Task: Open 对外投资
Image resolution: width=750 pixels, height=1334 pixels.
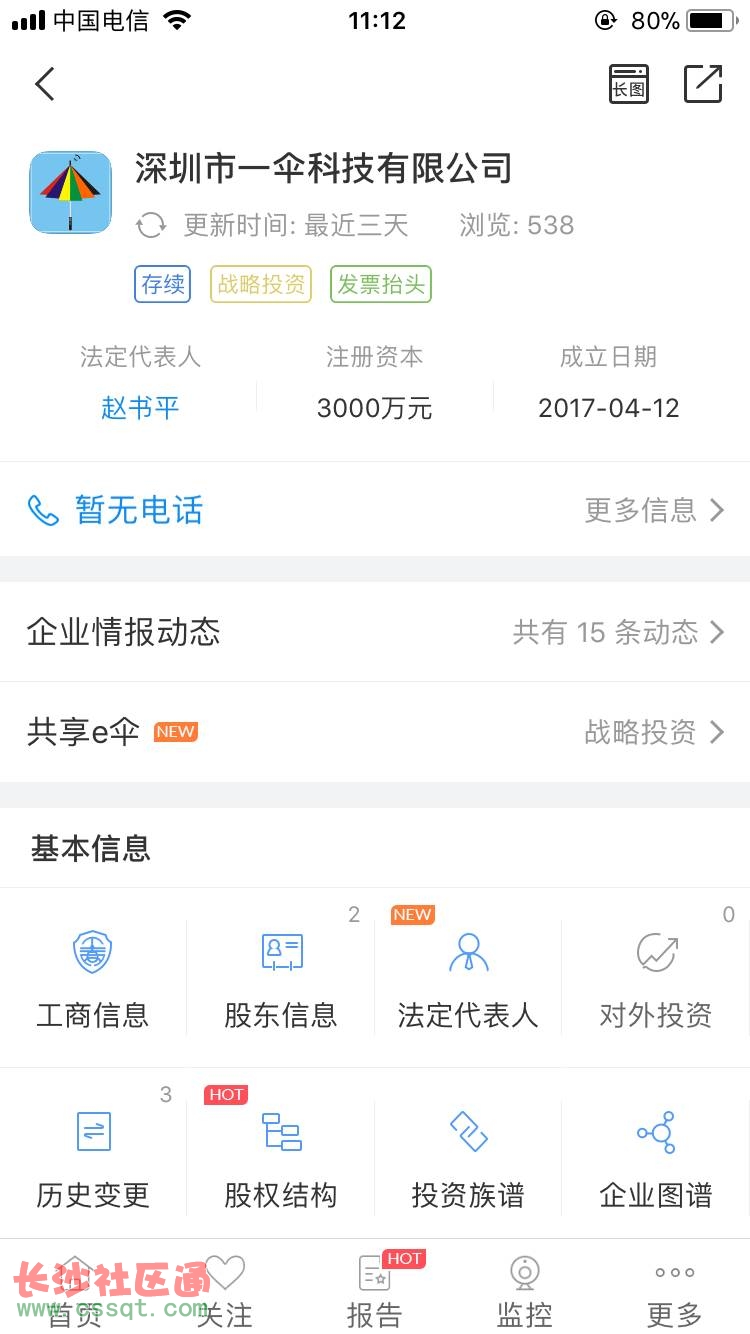Action: (656, 978)
